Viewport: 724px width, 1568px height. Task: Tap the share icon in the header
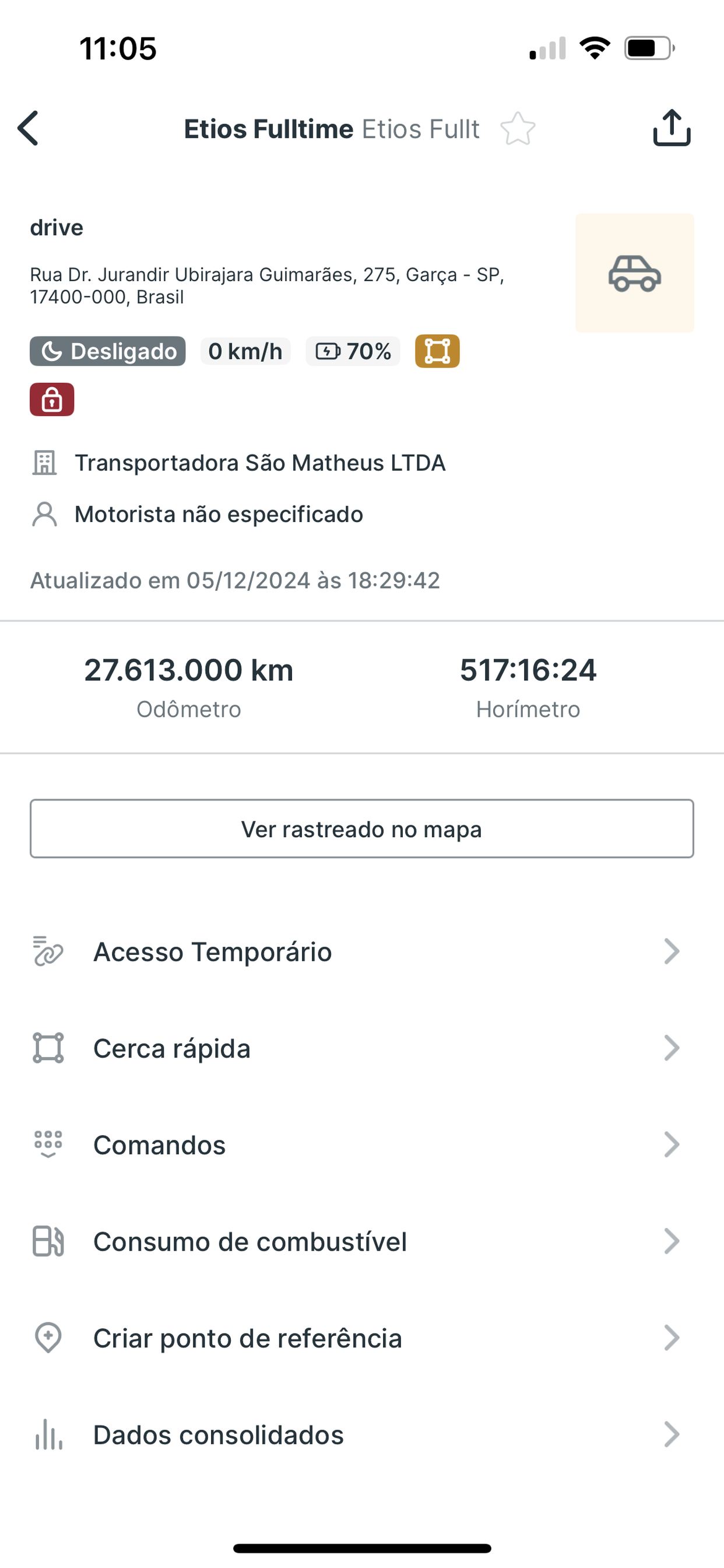tap(672, 128)
